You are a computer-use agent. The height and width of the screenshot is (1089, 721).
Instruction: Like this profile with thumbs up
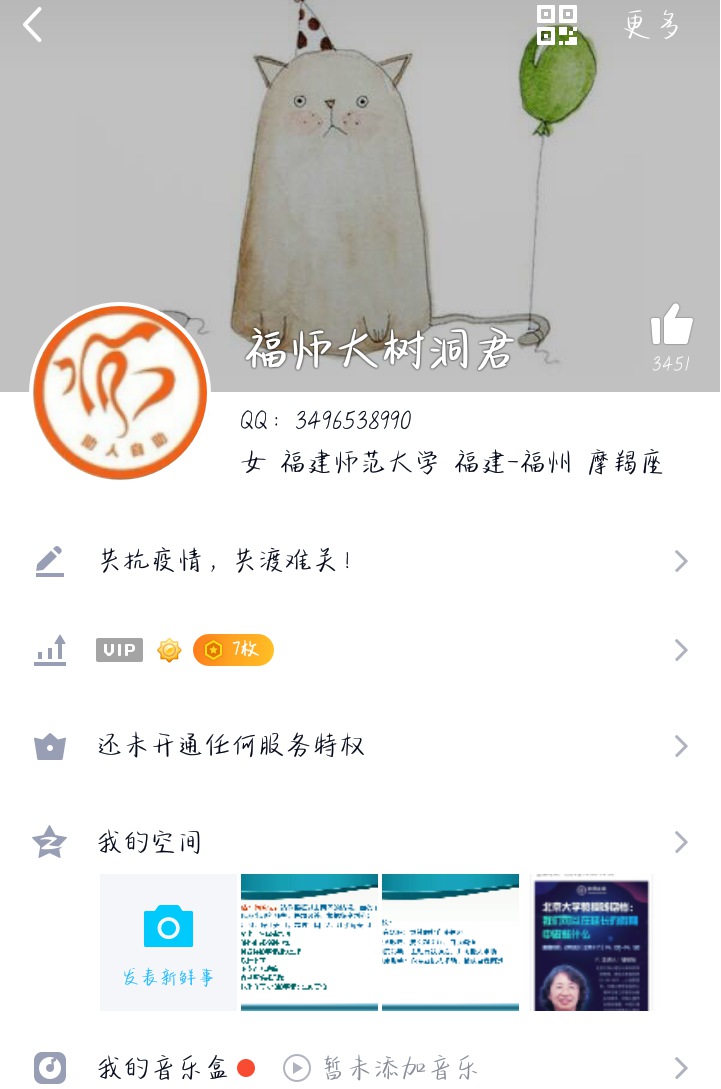tap(671, 327)
